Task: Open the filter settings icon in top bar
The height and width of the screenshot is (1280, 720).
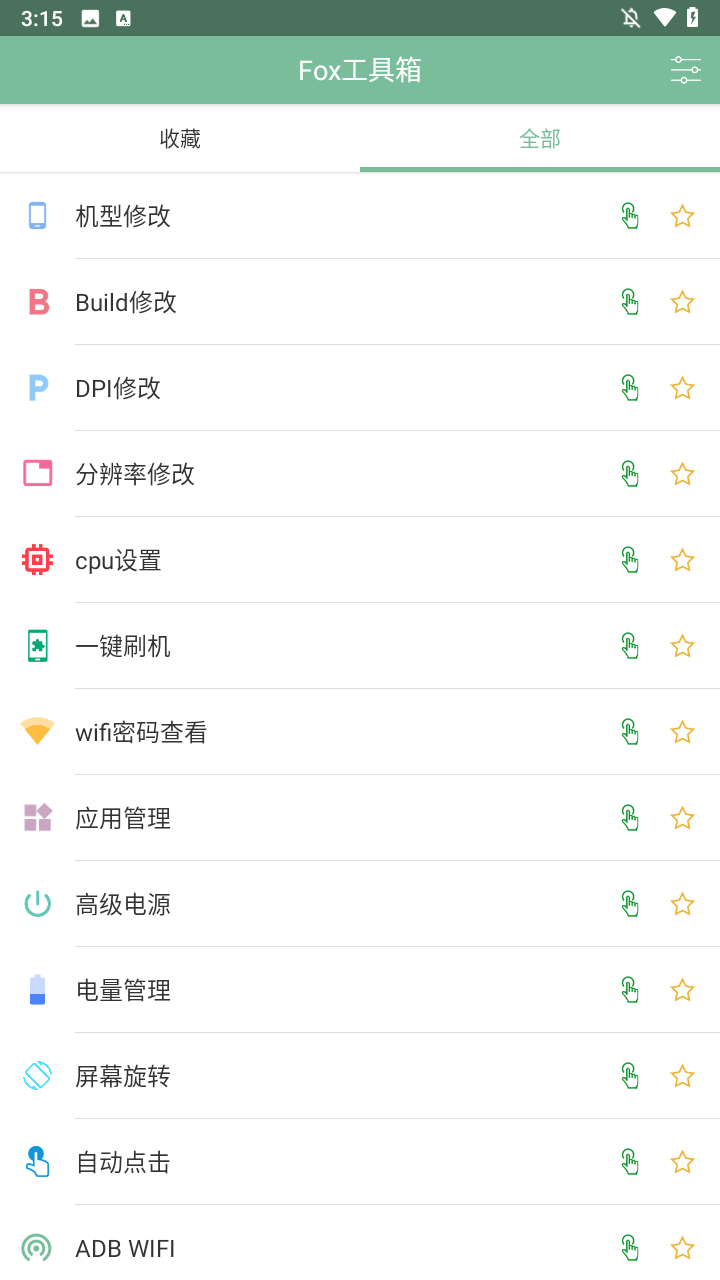Action: point(685,69)
